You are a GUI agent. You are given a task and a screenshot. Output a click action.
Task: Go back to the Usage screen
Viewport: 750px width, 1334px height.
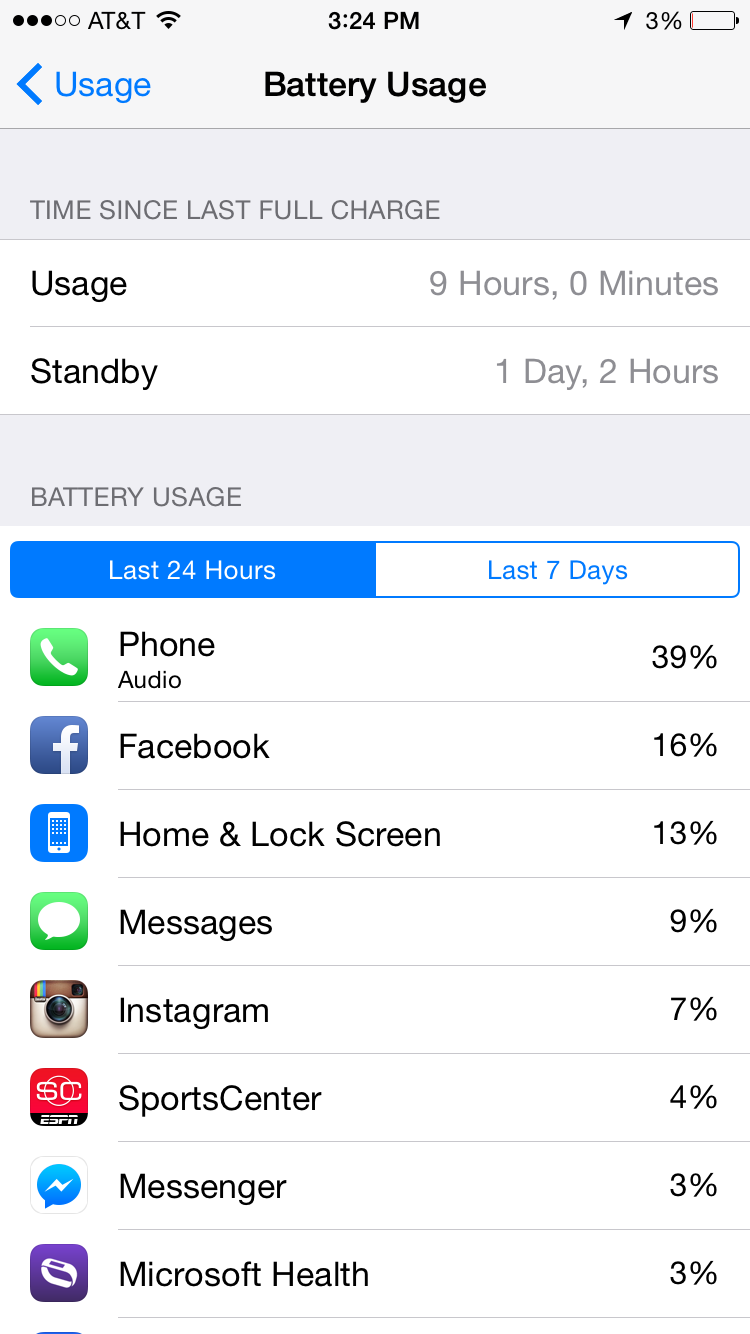pyautogui.click(x=84, y=85)
